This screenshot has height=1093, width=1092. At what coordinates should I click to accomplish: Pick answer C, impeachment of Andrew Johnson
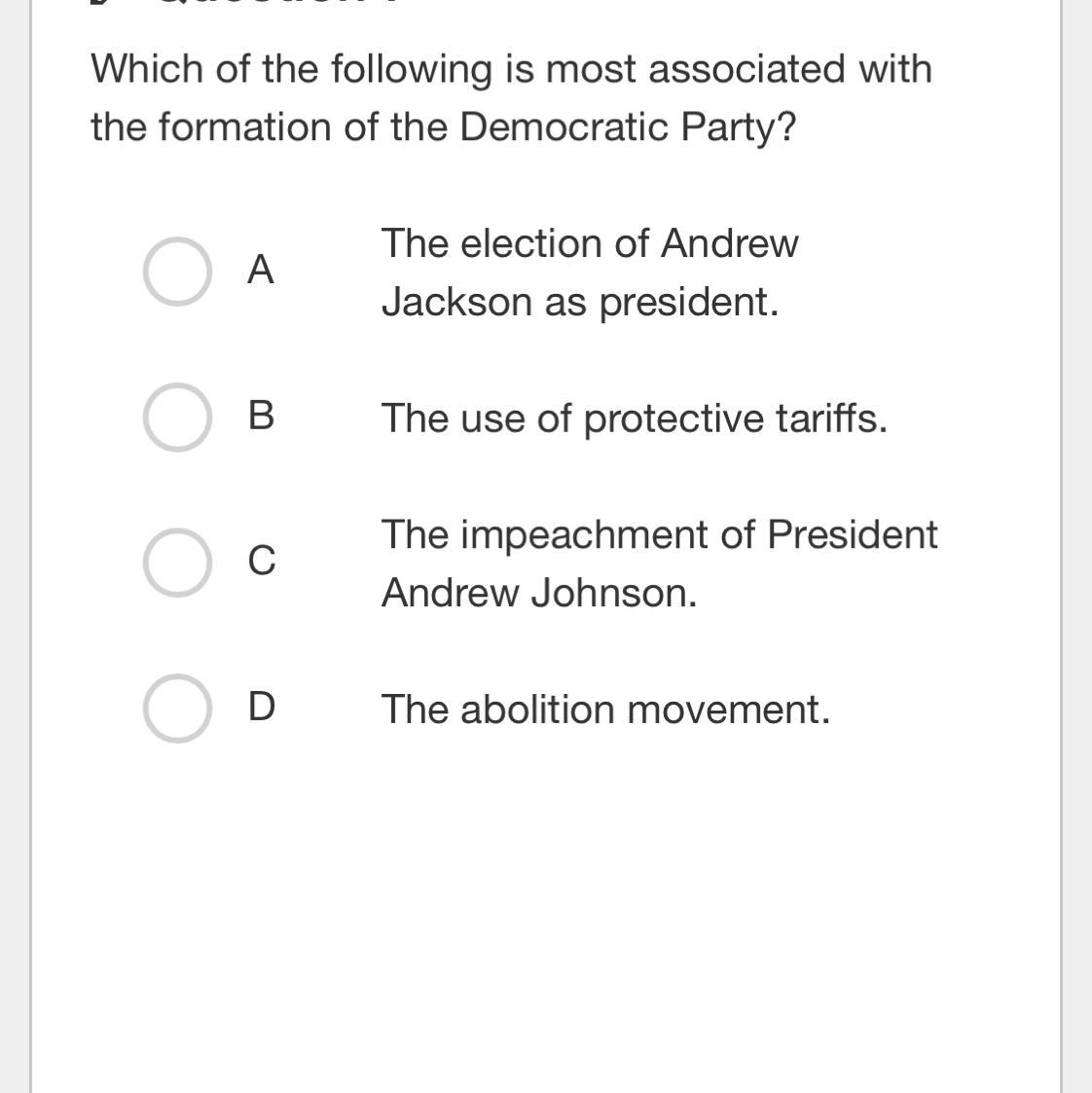pyautogui.click(x=177, y=563)
